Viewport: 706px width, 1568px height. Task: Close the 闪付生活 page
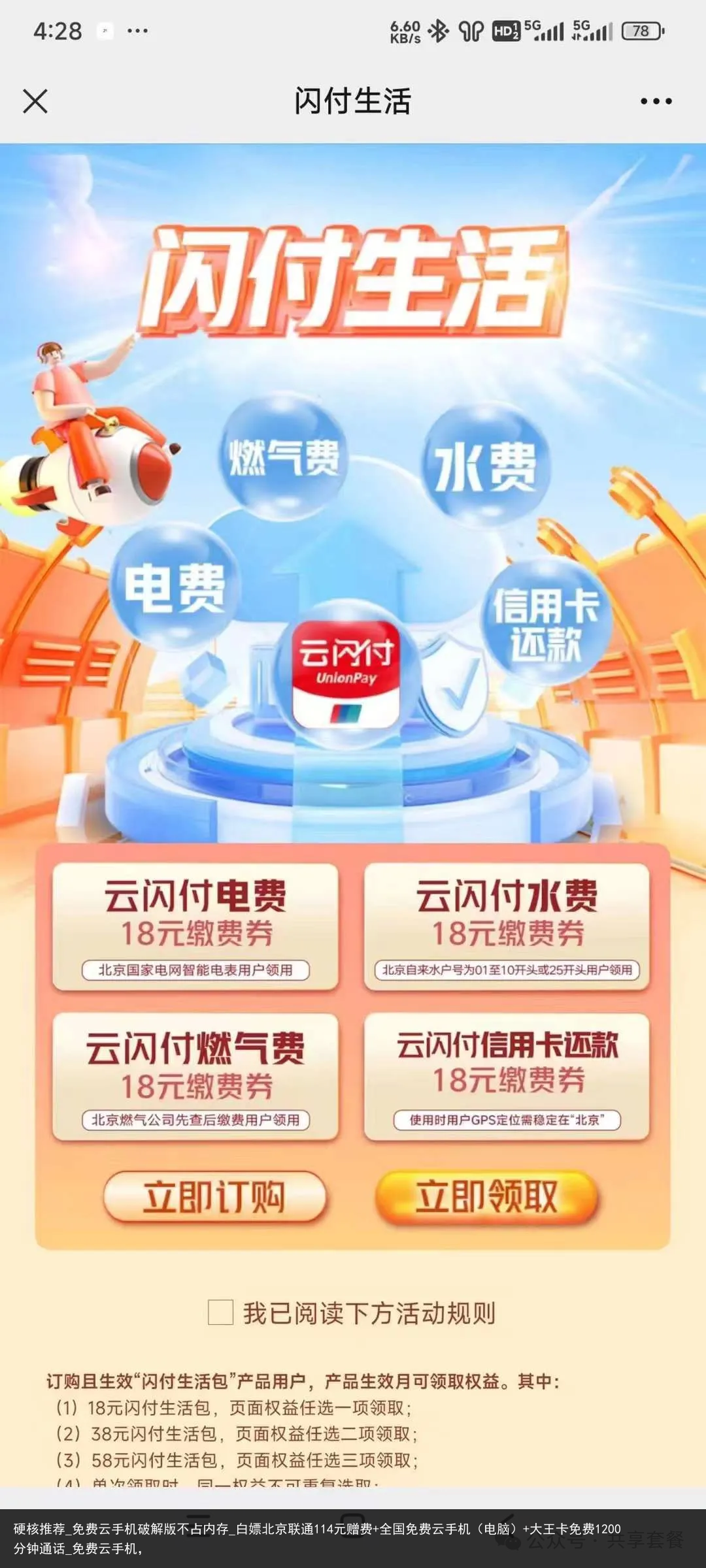pyautogui.click(x=35, y=101)
